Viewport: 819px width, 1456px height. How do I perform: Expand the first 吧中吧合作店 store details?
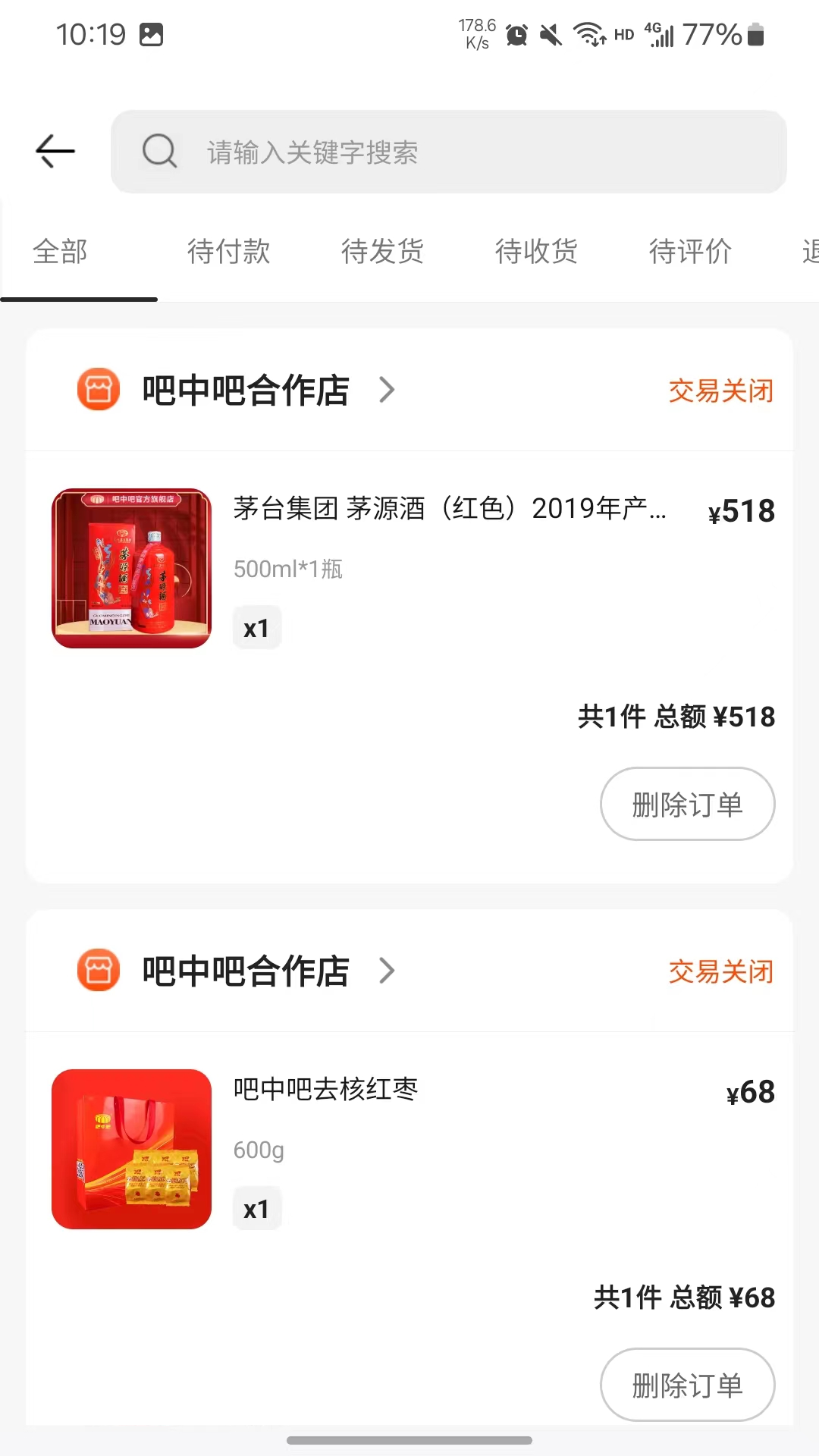point(244,390)
